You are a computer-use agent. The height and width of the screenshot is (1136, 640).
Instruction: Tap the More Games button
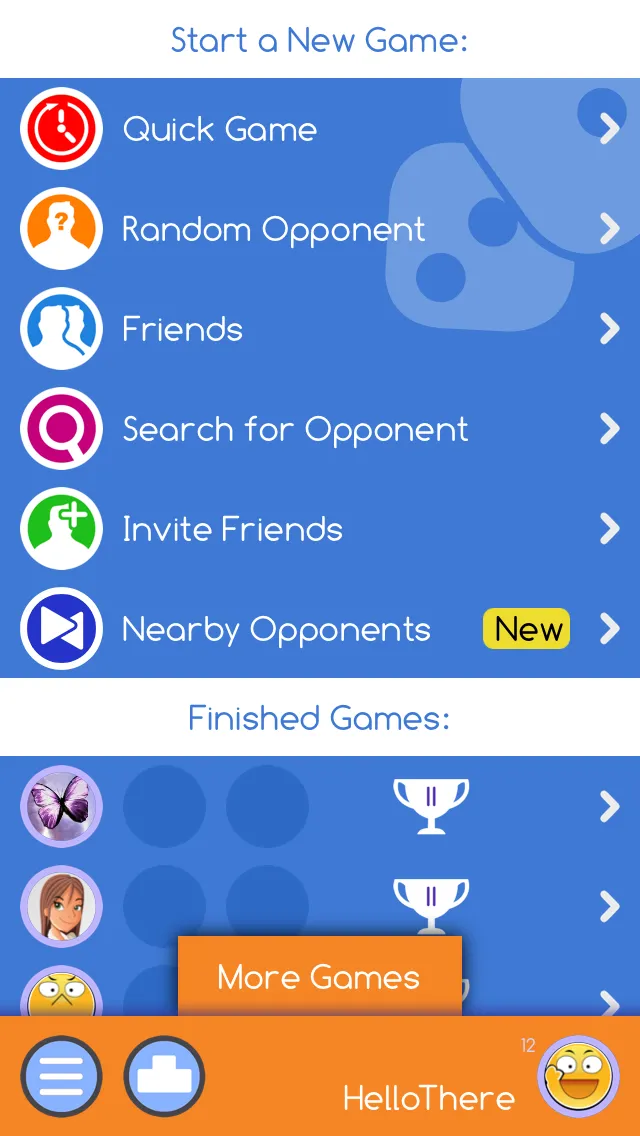320,977
